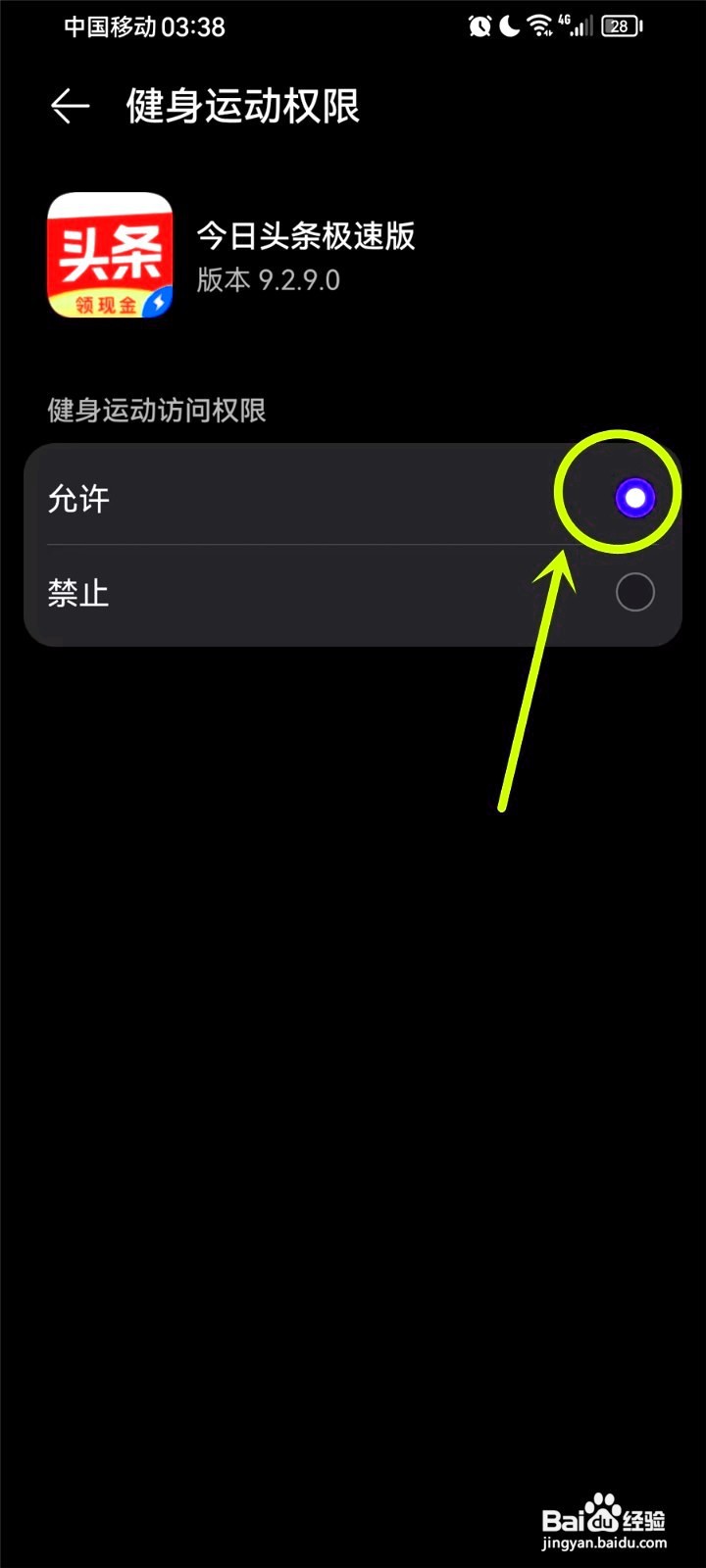
Task: Tap the 今日头条极速版 app icon
Action: click(x=110, y=253)
